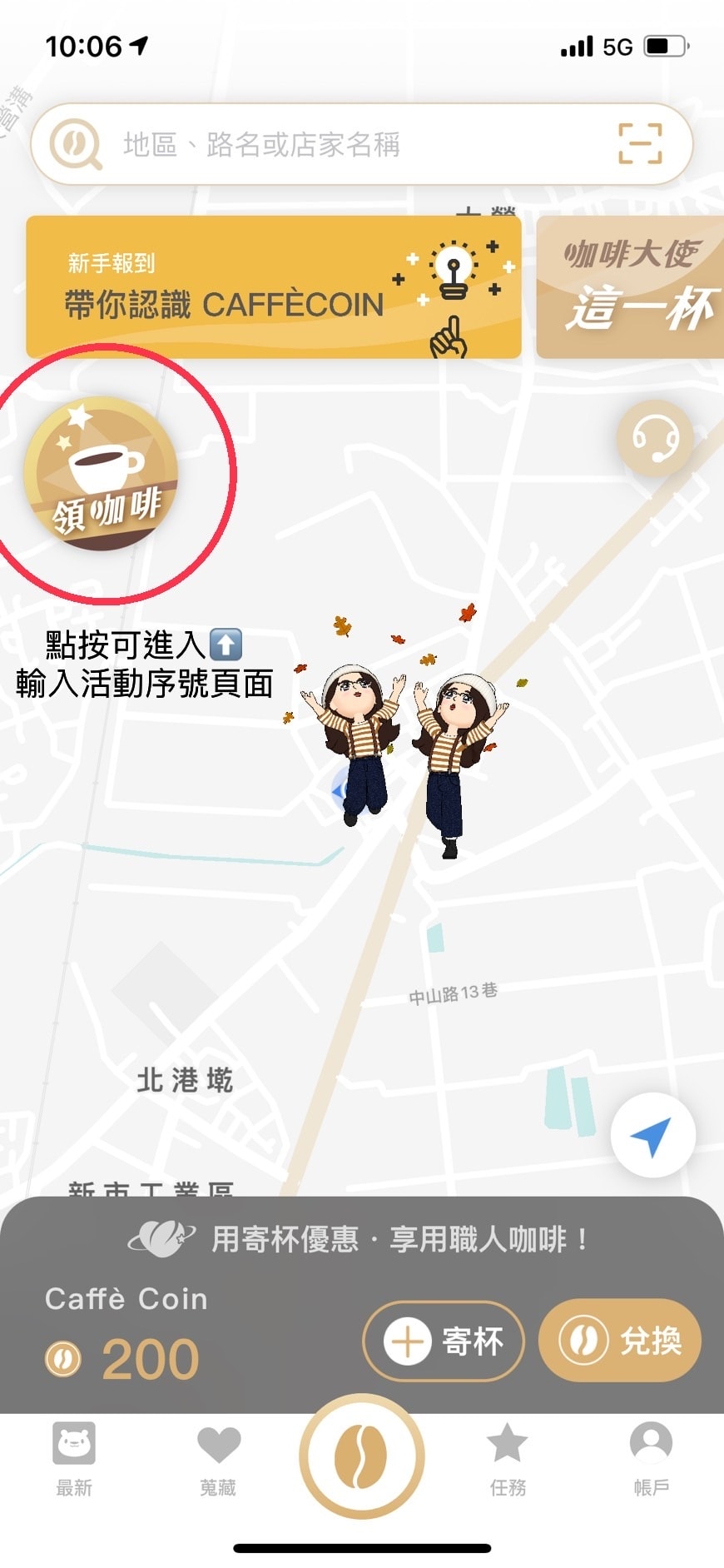Screen dimensions: 724x1568
Task: Open the QR scan icon in search bar
Action: (640, 143)
